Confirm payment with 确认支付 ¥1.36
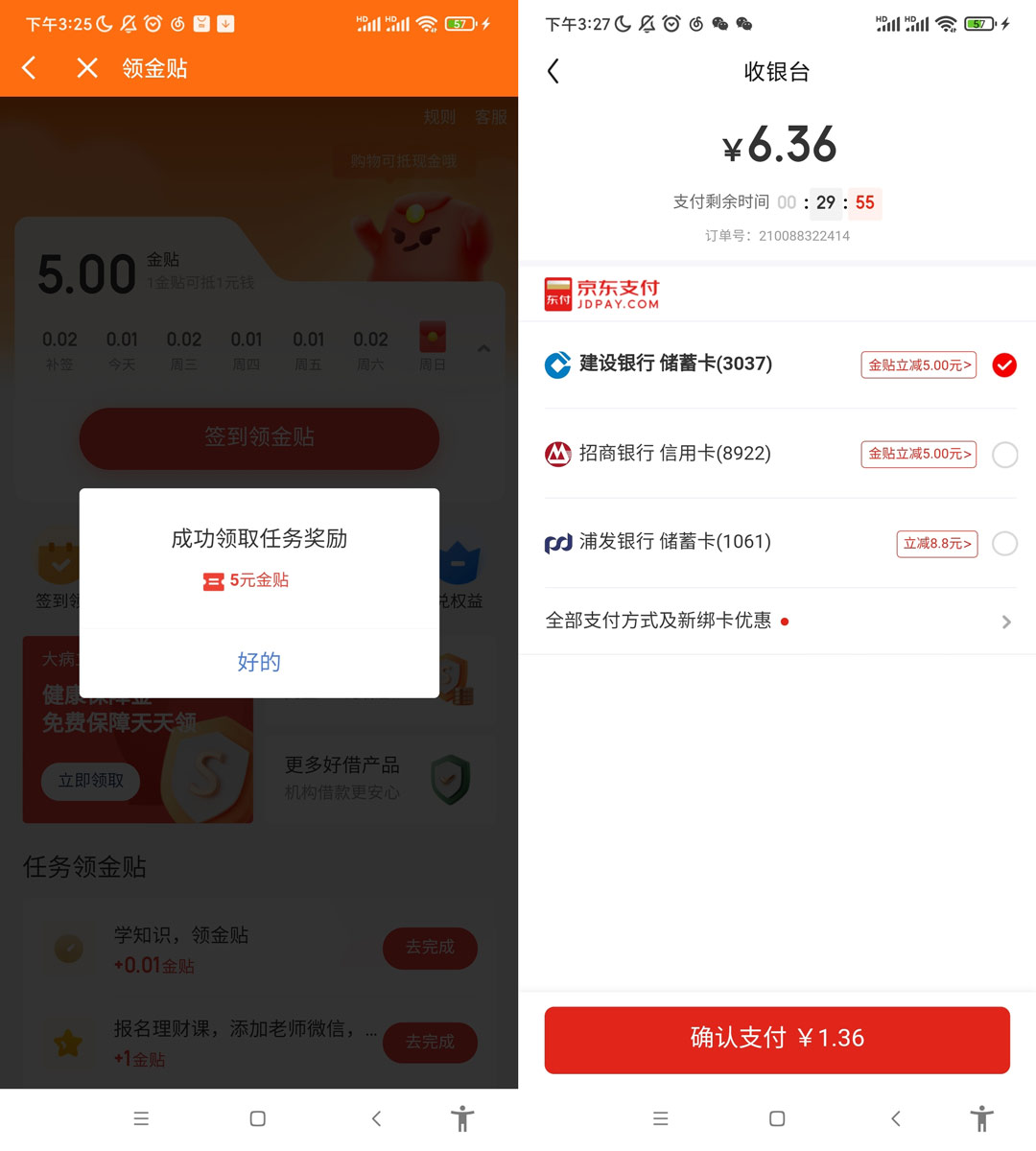This screenshot has height=1151, width=1036. pyautogui.click(x=777, y=1040)
